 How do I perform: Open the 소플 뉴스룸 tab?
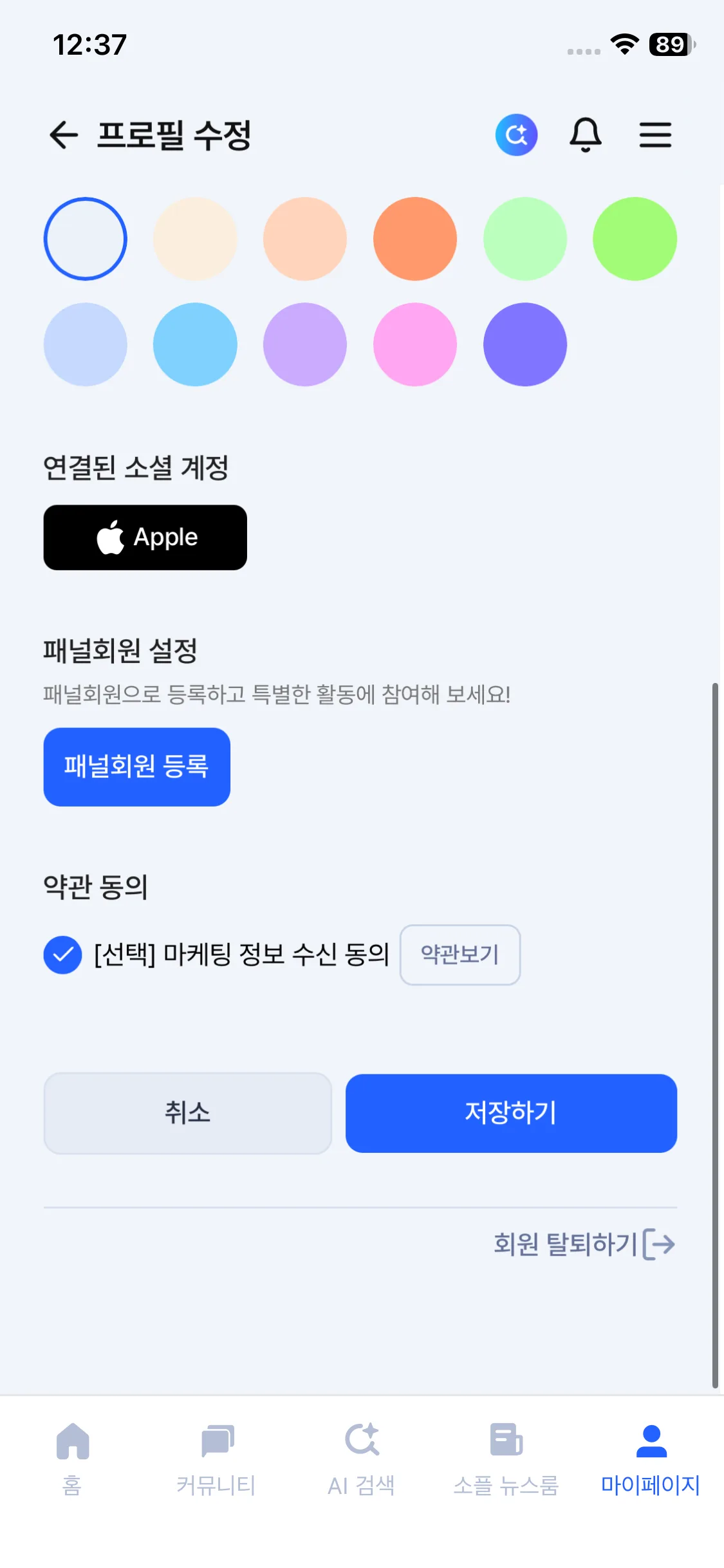506,1459
